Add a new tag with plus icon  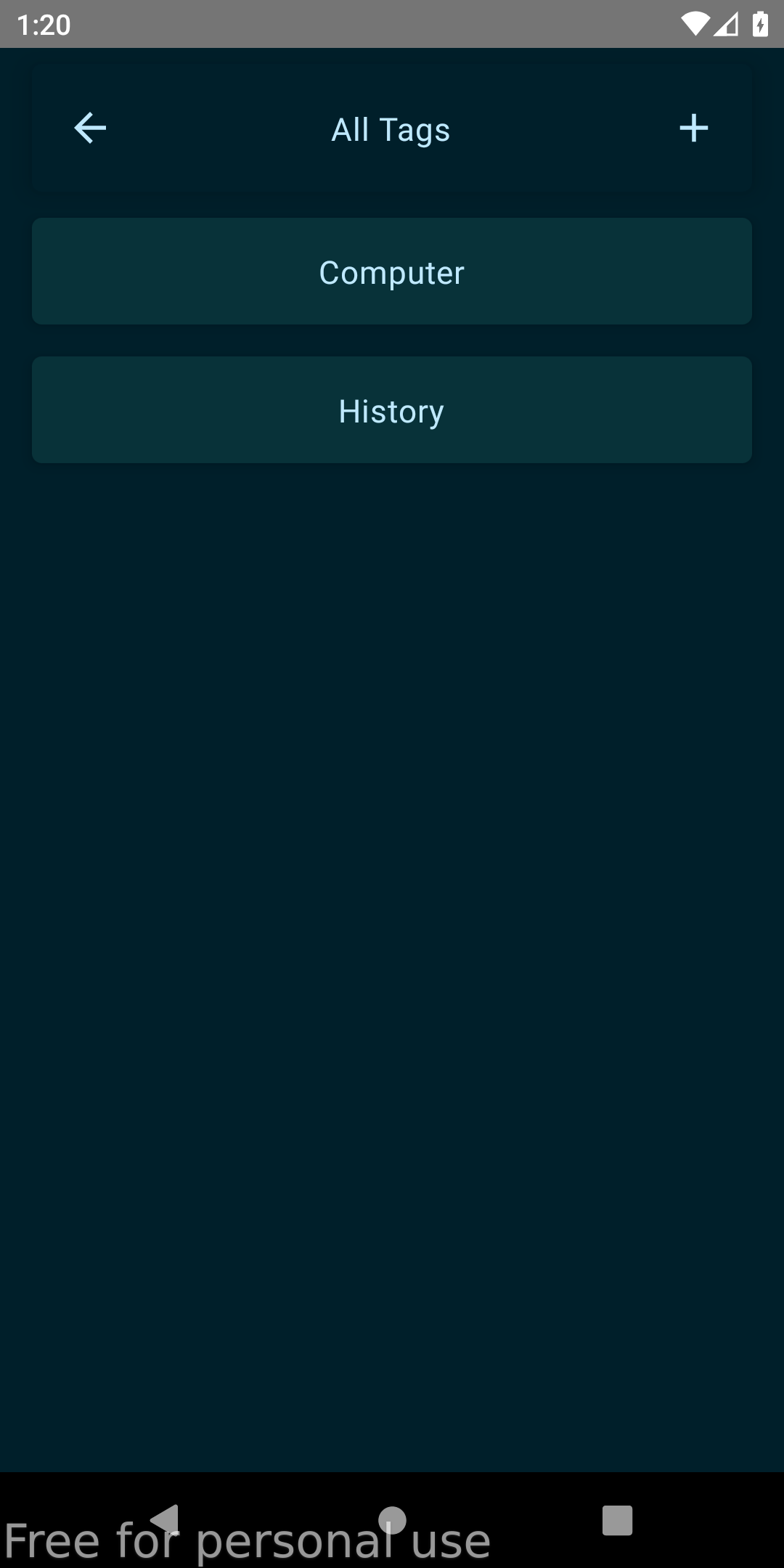click(x=693, y=128)
